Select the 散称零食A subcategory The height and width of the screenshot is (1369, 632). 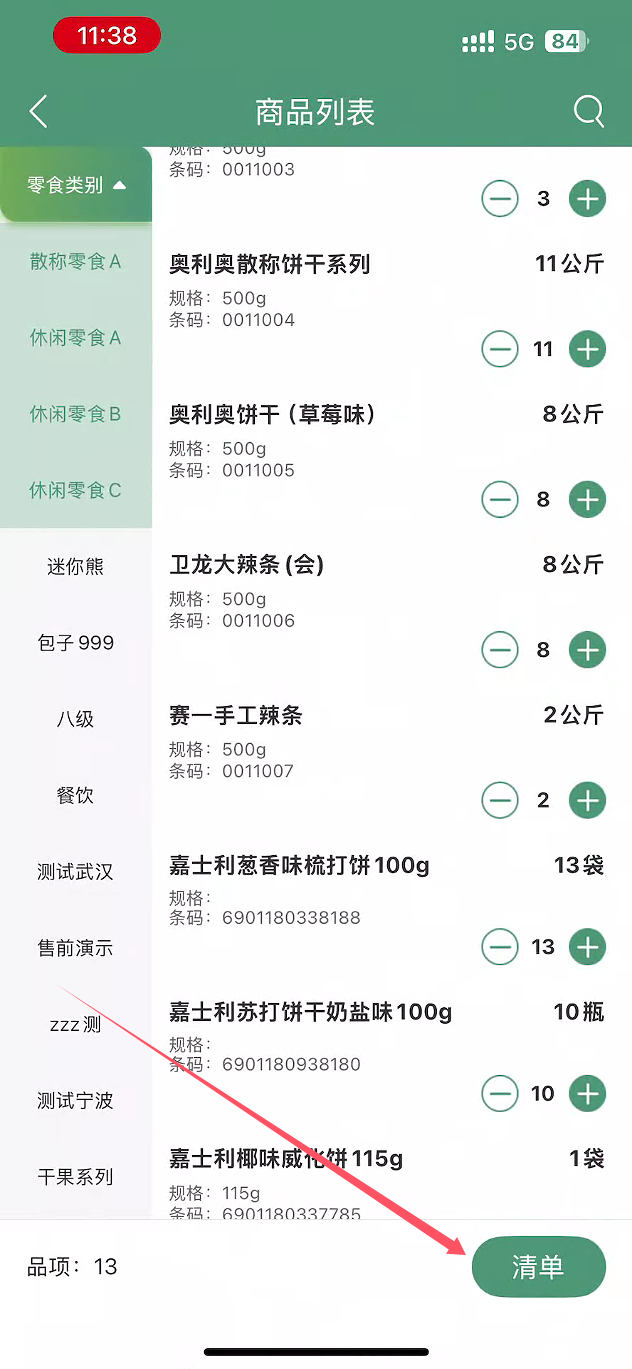pyautogui.click(x=75, y=262)
